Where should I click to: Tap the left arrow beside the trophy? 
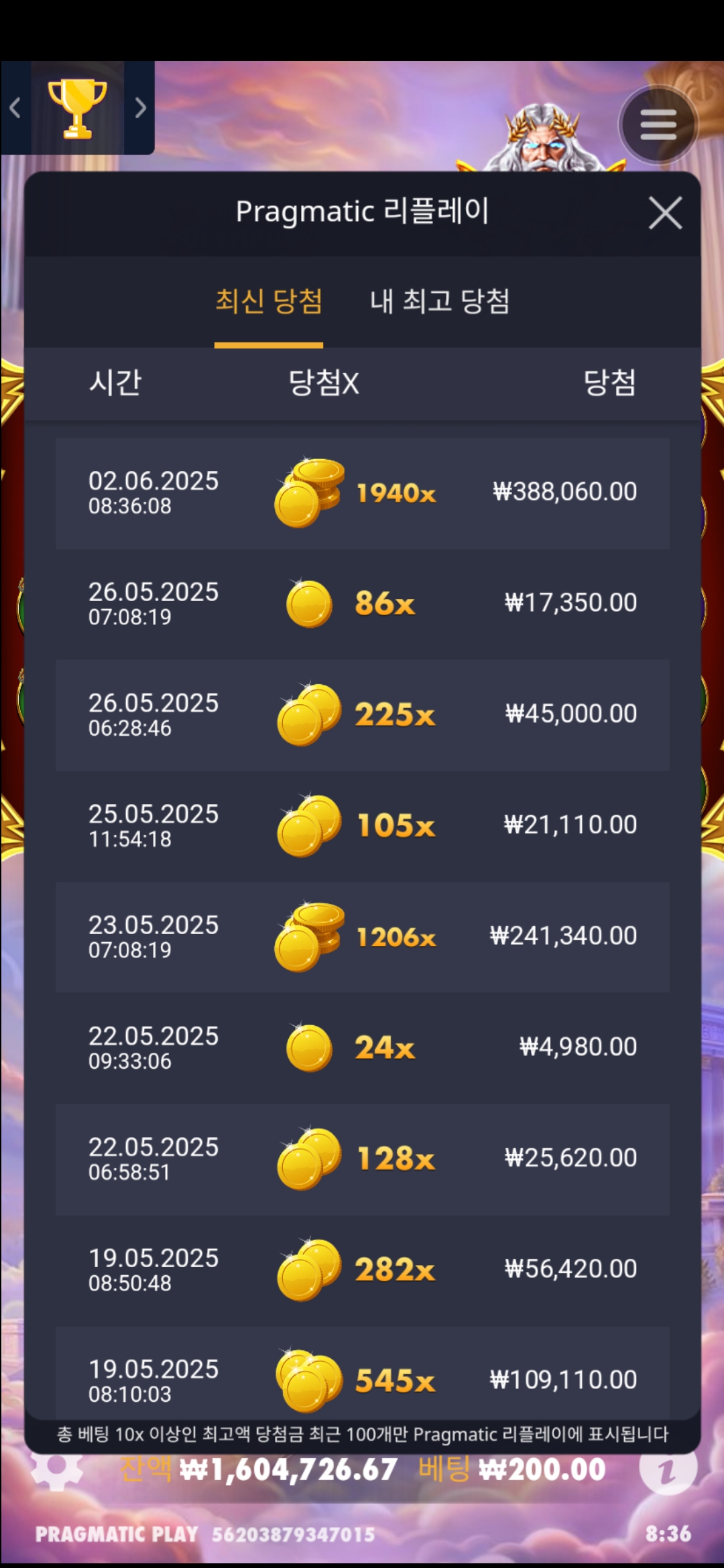15,108
